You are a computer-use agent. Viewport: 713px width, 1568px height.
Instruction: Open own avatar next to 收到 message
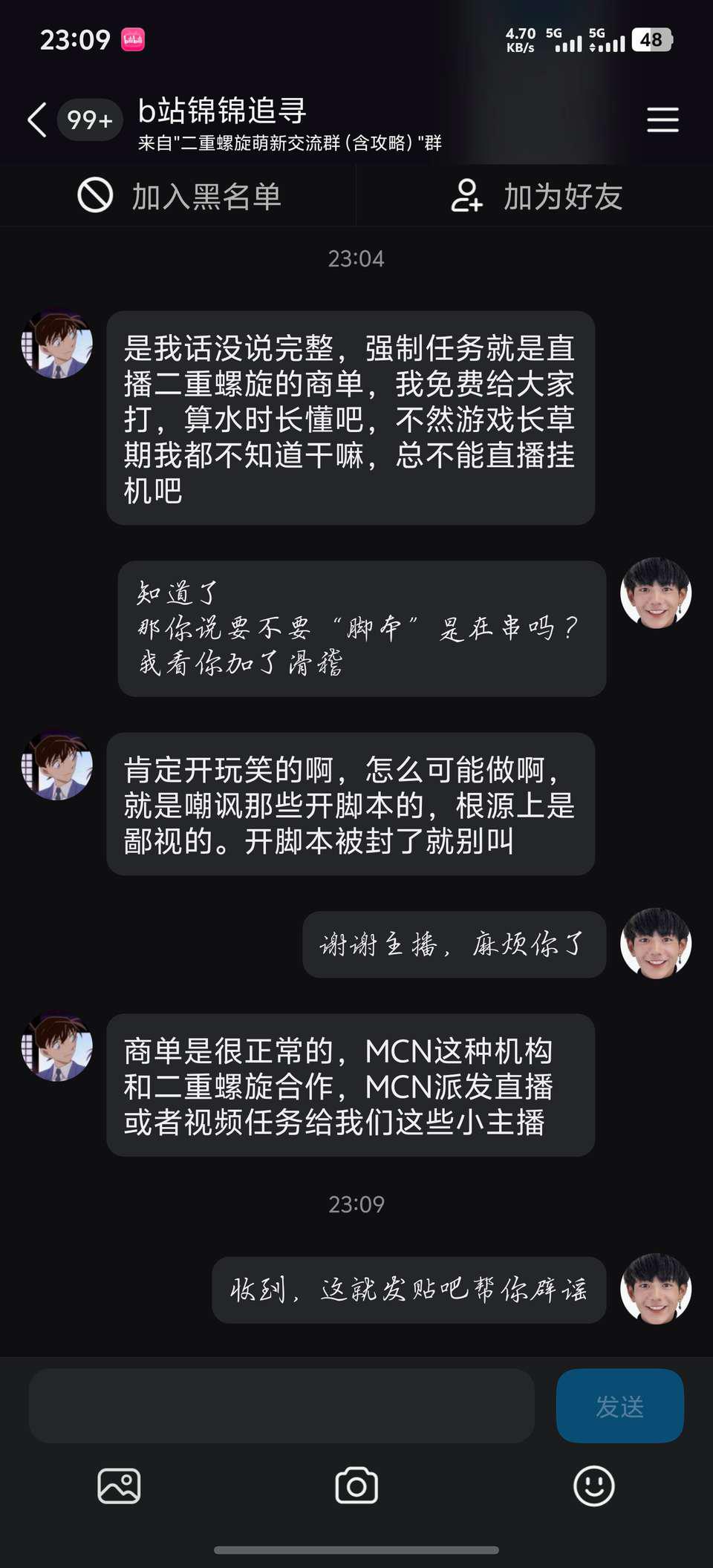click(x=656, y=1290)
